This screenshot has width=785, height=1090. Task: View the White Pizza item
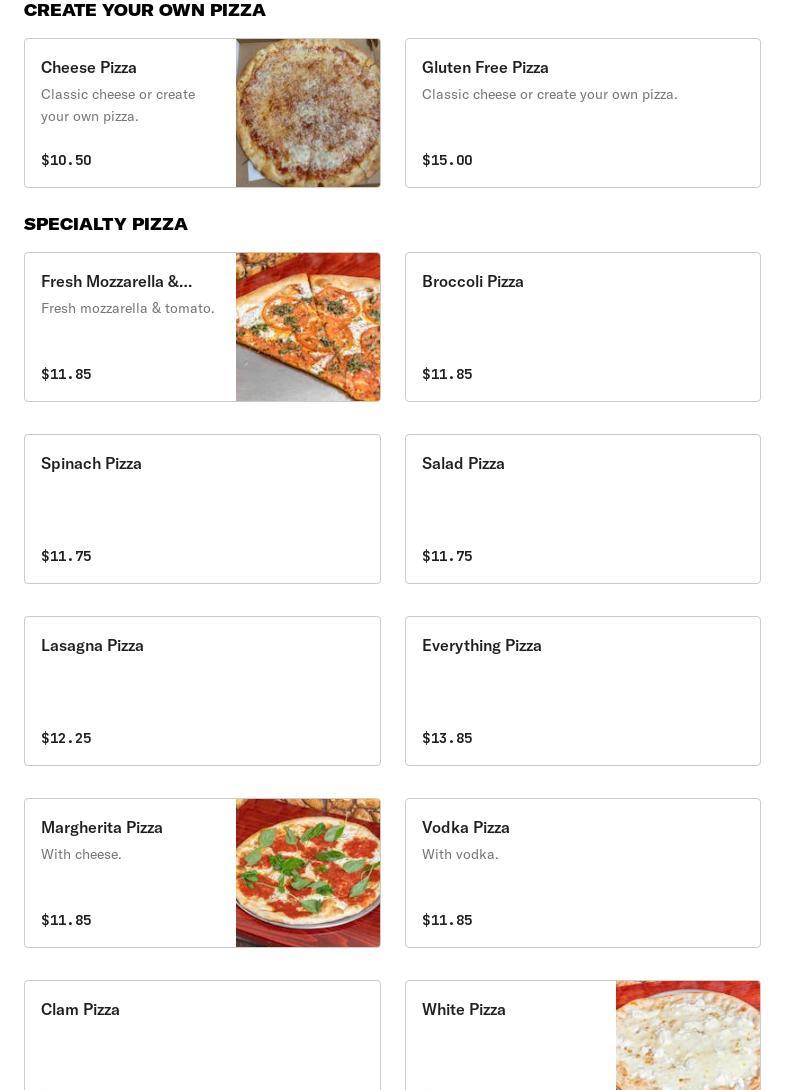coord(582,1037)
